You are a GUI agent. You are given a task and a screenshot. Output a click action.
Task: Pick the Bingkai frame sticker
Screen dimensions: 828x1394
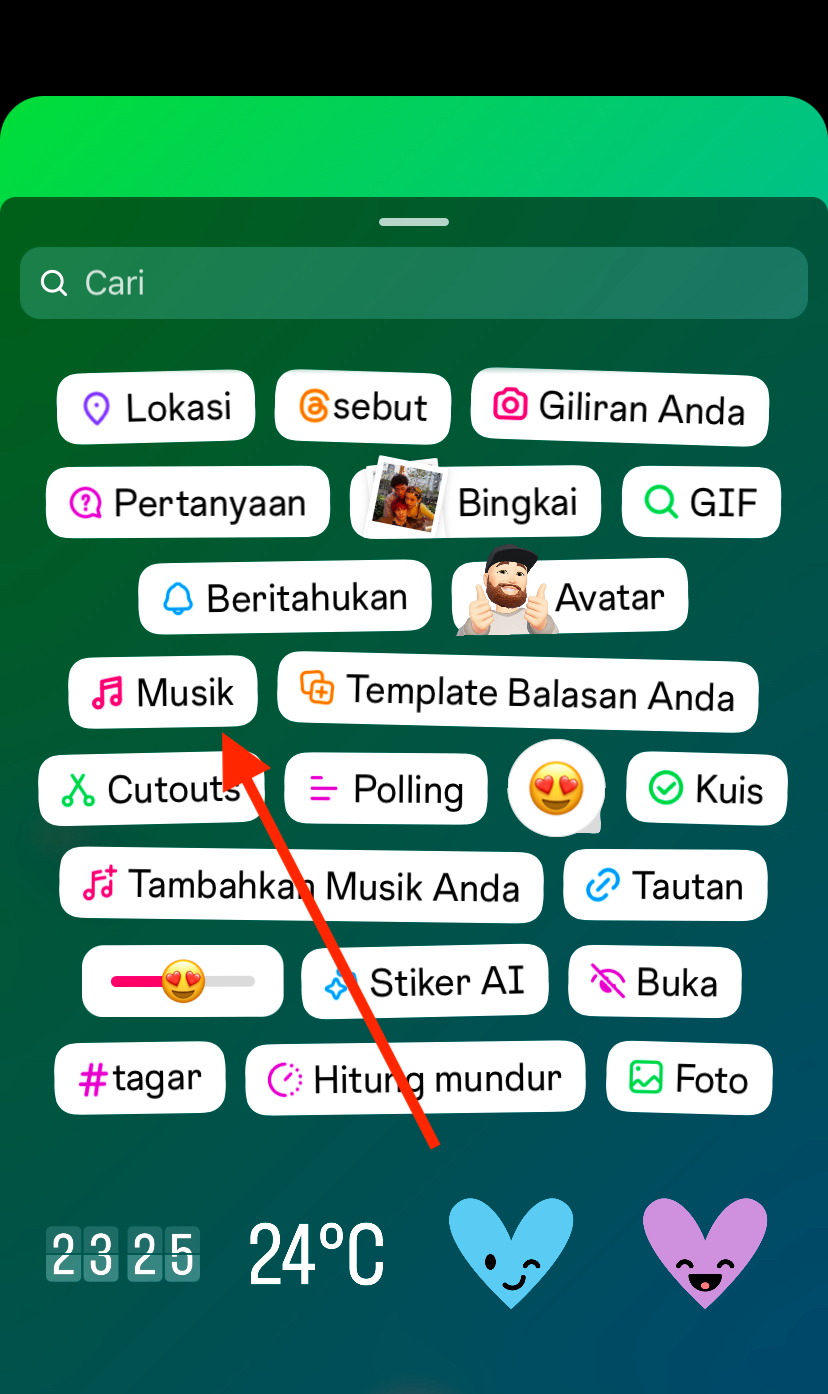(x=477, y=502)
